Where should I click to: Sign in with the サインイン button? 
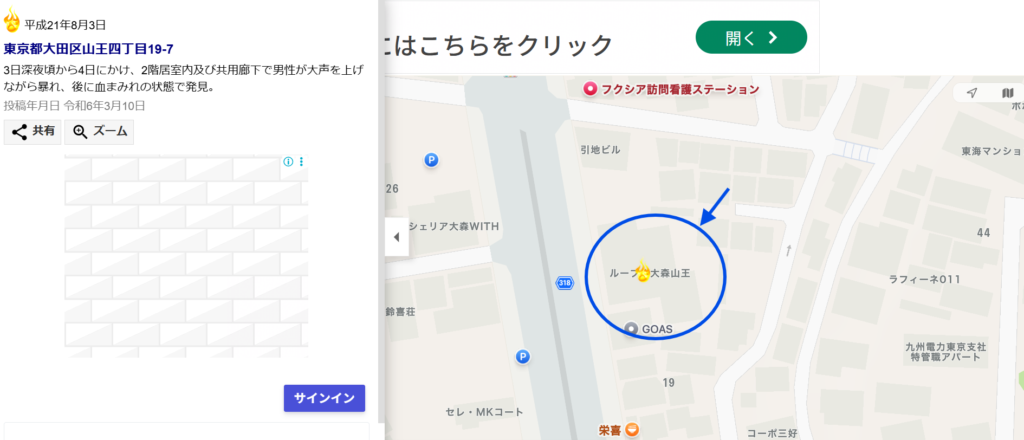[x=324, y=398]
